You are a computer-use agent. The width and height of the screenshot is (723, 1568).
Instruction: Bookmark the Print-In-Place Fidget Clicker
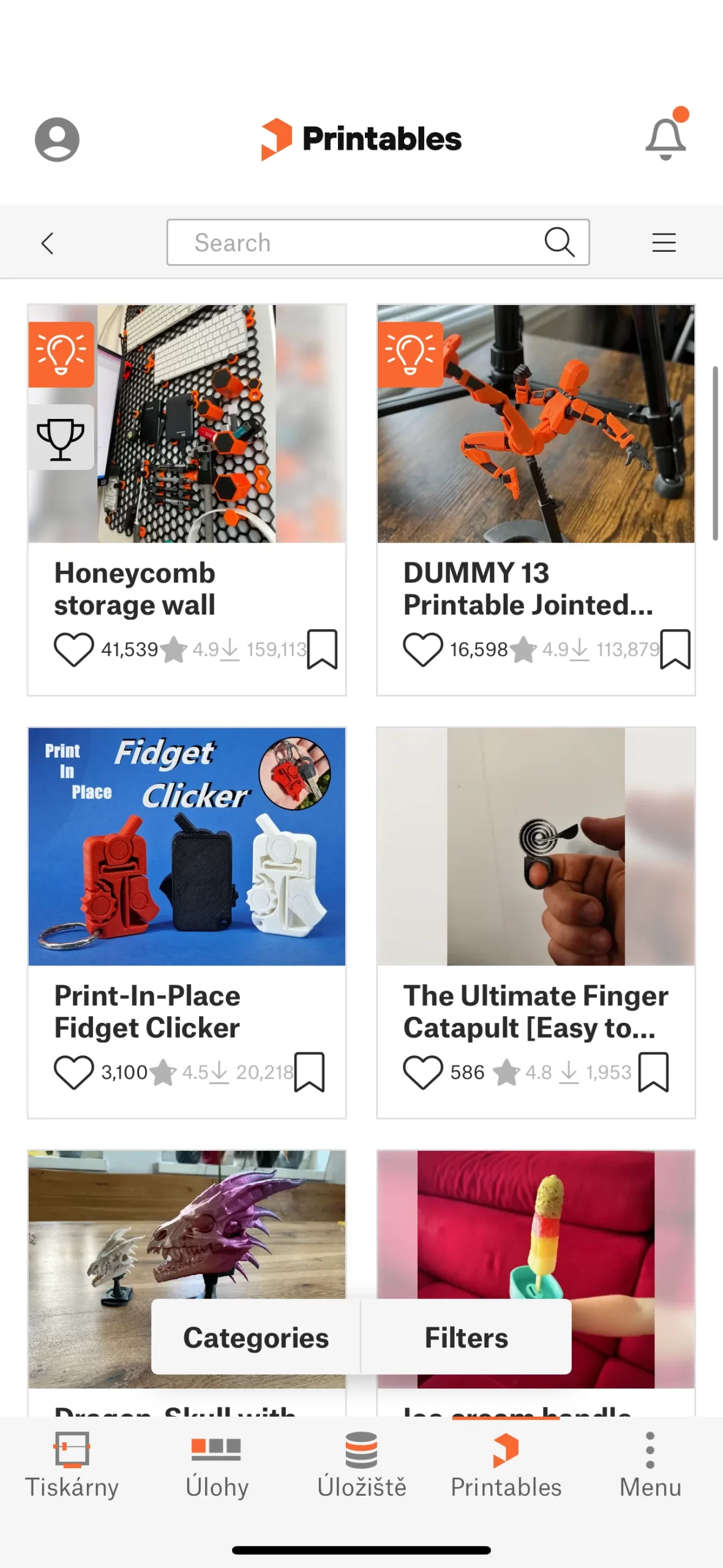[309, 1072]
